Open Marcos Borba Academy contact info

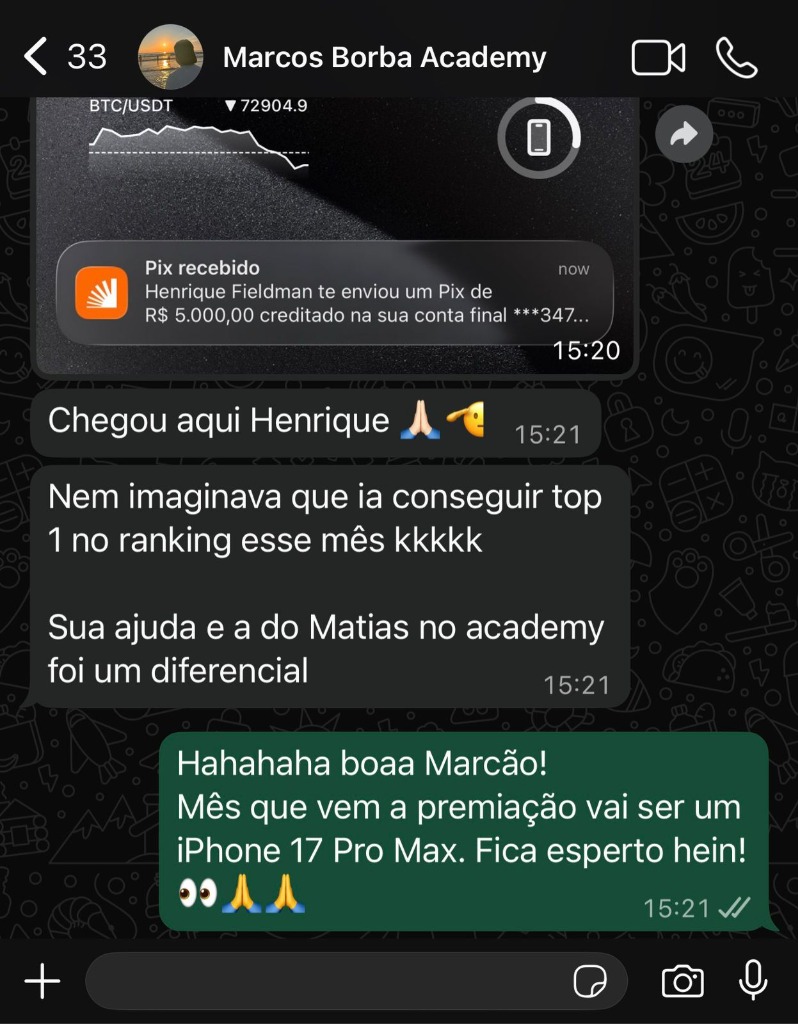click(x=384, y=57)
